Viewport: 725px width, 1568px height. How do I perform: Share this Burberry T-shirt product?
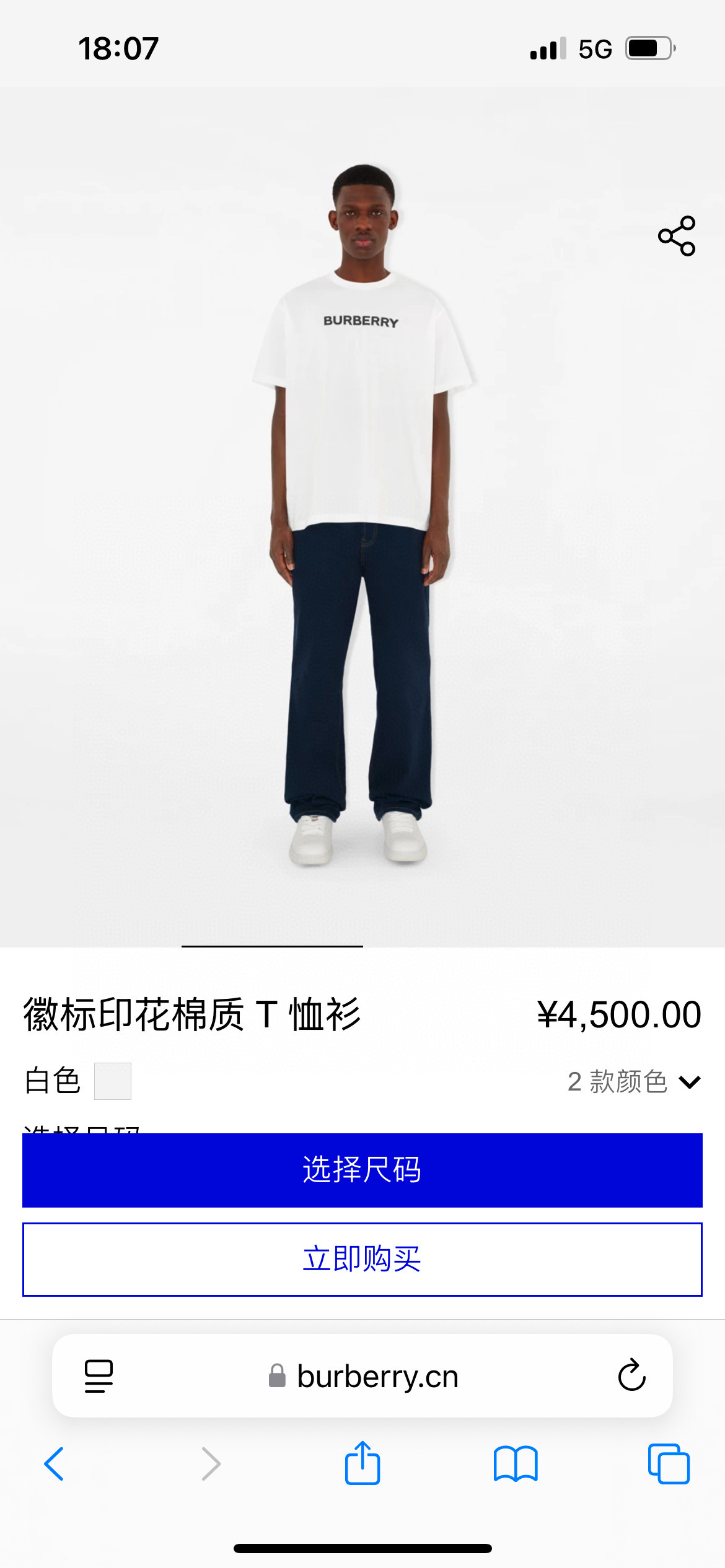[677, 236]
